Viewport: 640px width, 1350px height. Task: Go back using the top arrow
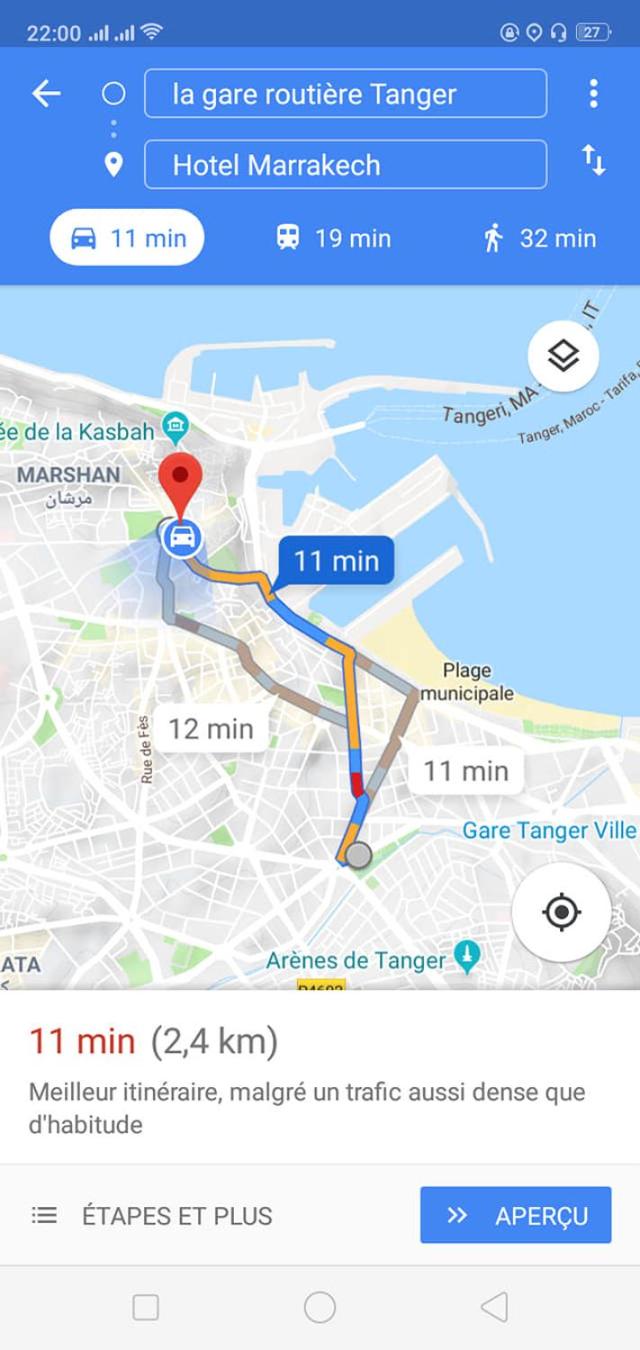[46, 94]
